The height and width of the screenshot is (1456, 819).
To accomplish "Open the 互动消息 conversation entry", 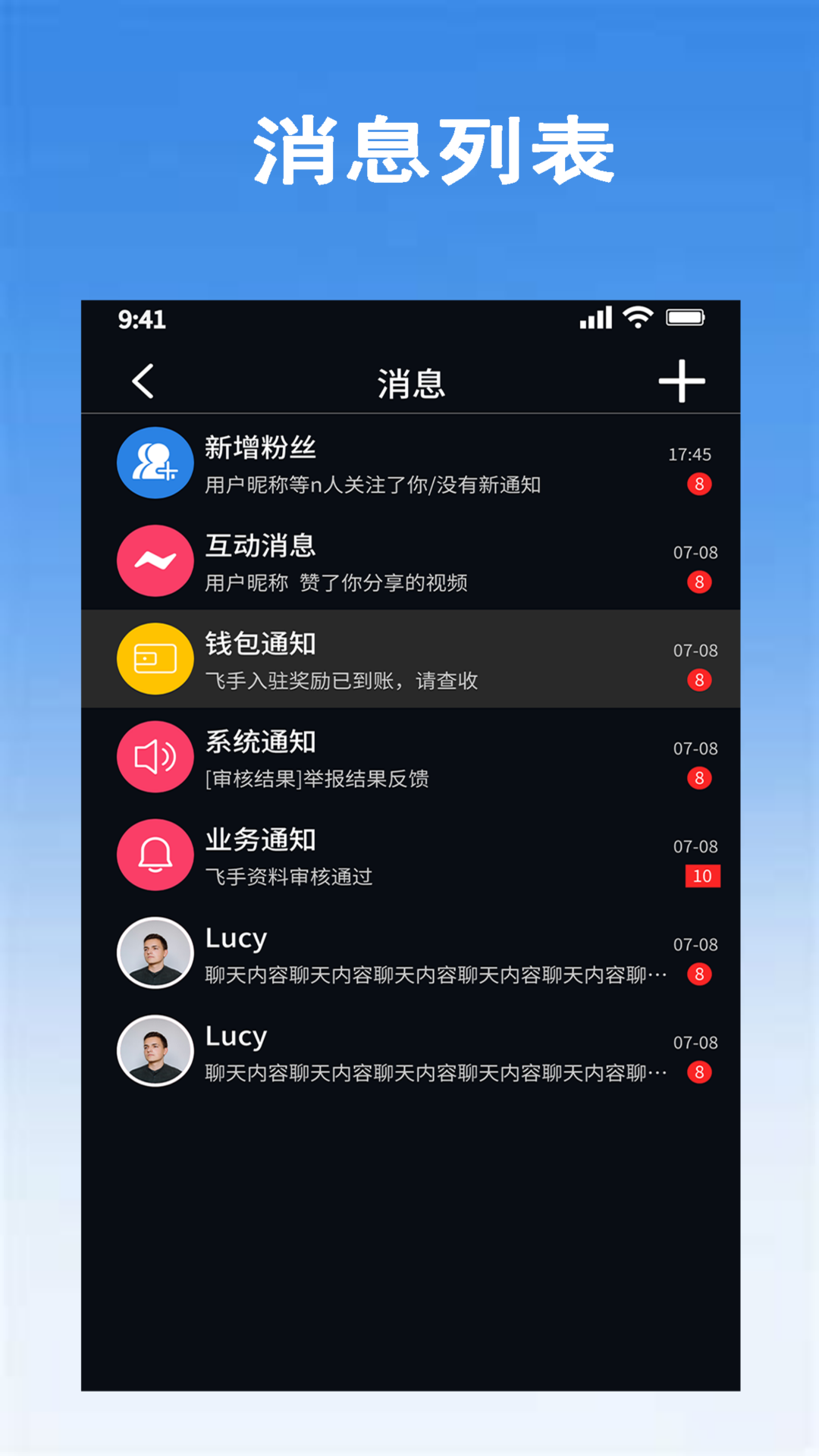I will point(409,561).
